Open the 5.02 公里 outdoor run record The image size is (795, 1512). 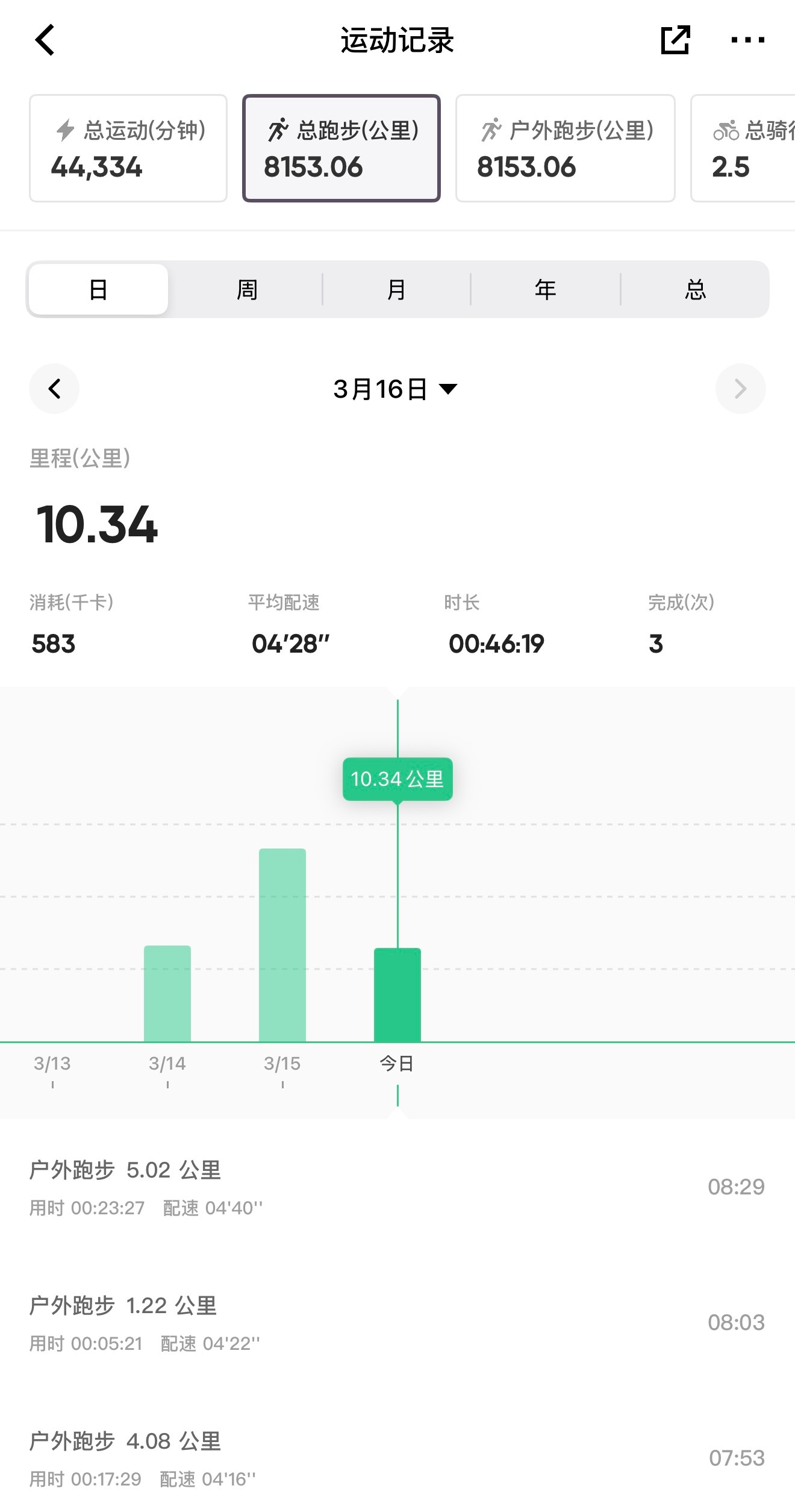397,1187
